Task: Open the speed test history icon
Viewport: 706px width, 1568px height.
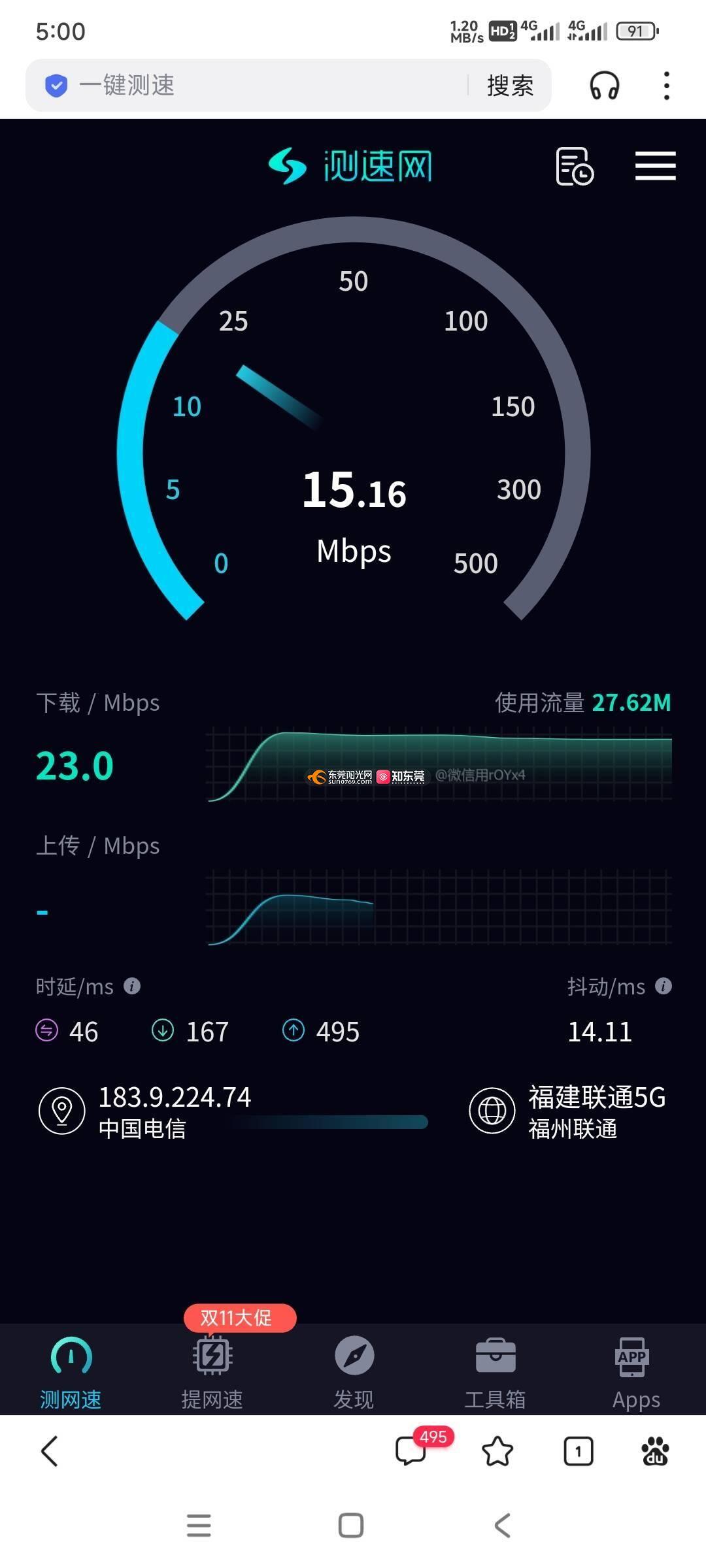Action: tap(575, 166)
